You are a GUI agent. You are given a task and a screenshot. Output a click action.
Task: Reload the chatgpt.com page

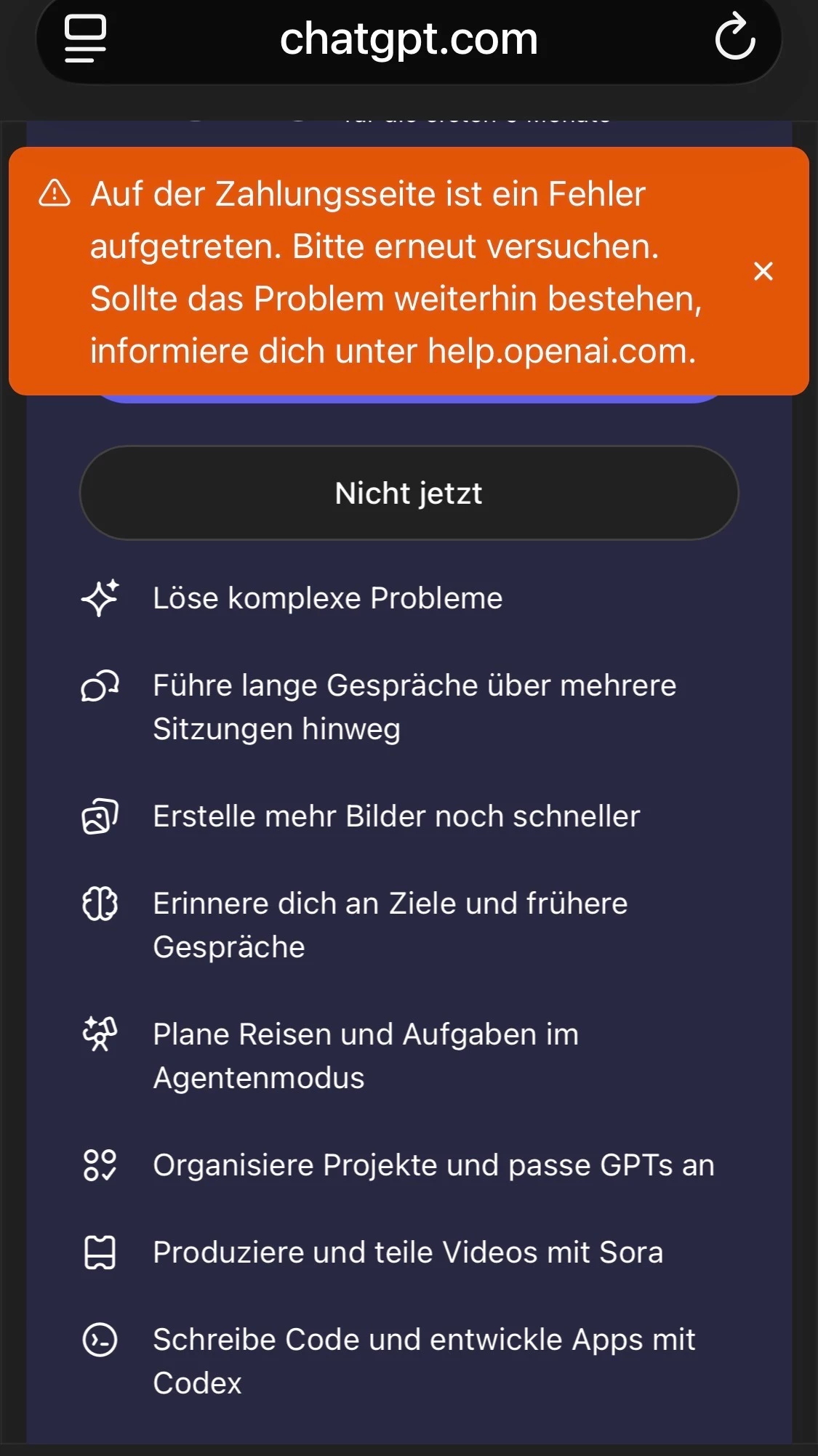[735, 37]
